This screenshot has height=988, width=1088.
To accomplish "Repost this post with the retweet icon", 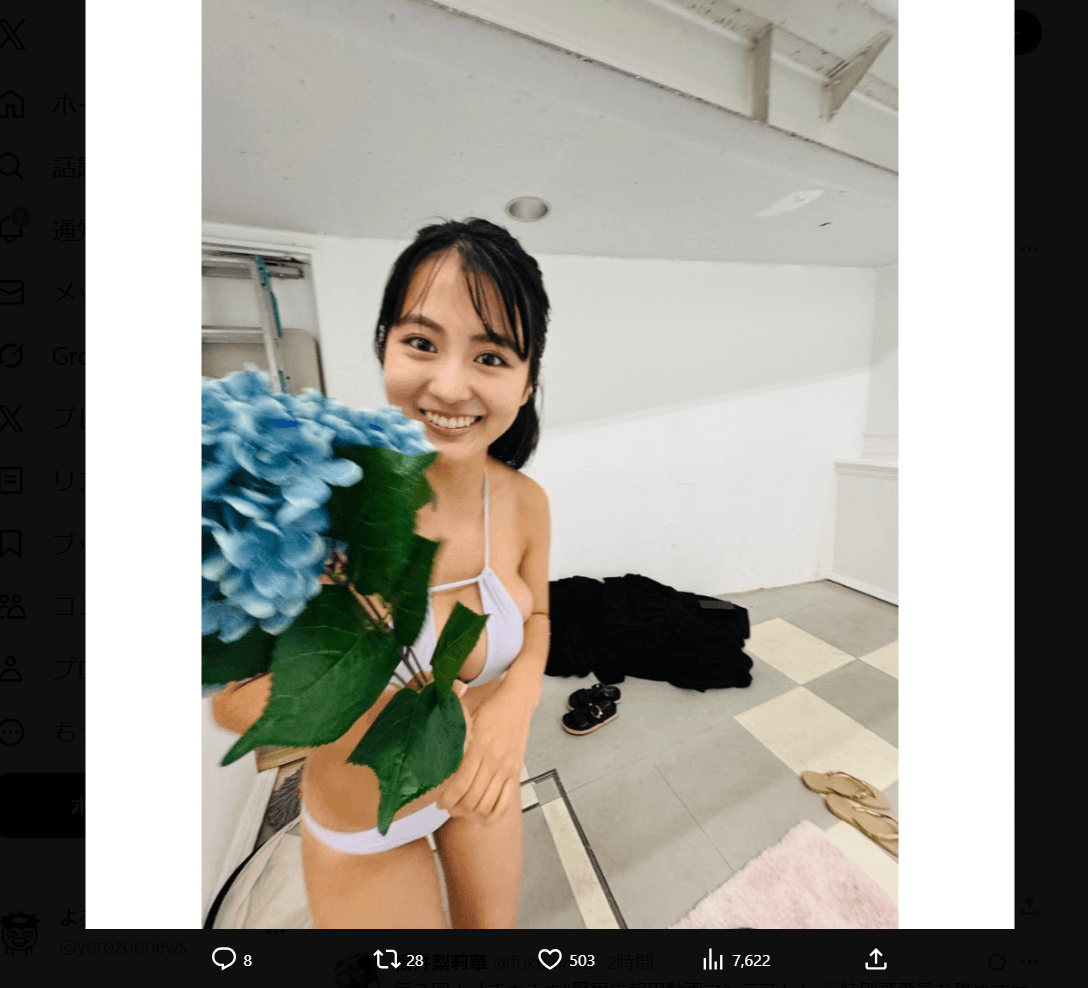I will pos(386,960).
